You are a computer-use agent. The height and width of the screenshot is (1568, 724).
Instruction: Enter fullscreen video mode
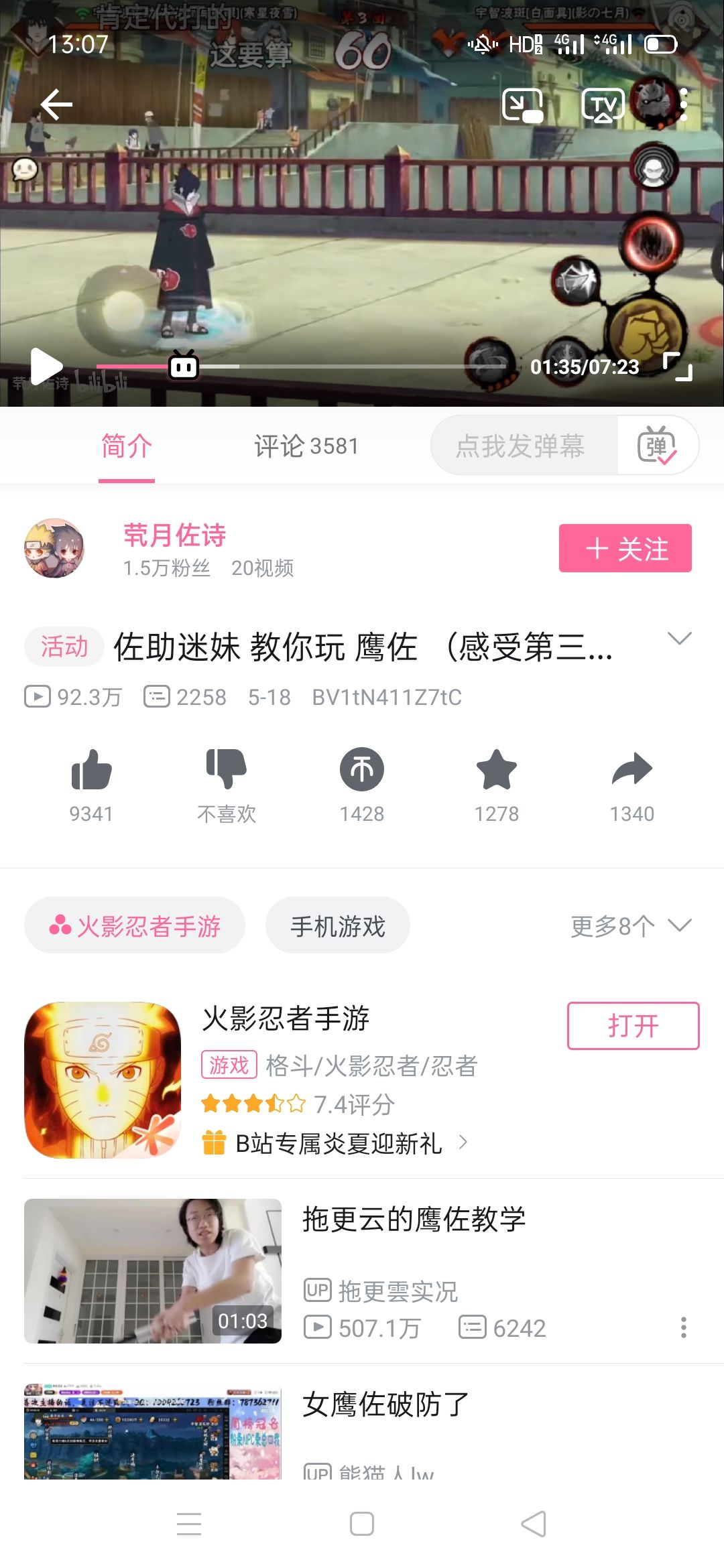(x=677, y=366)
